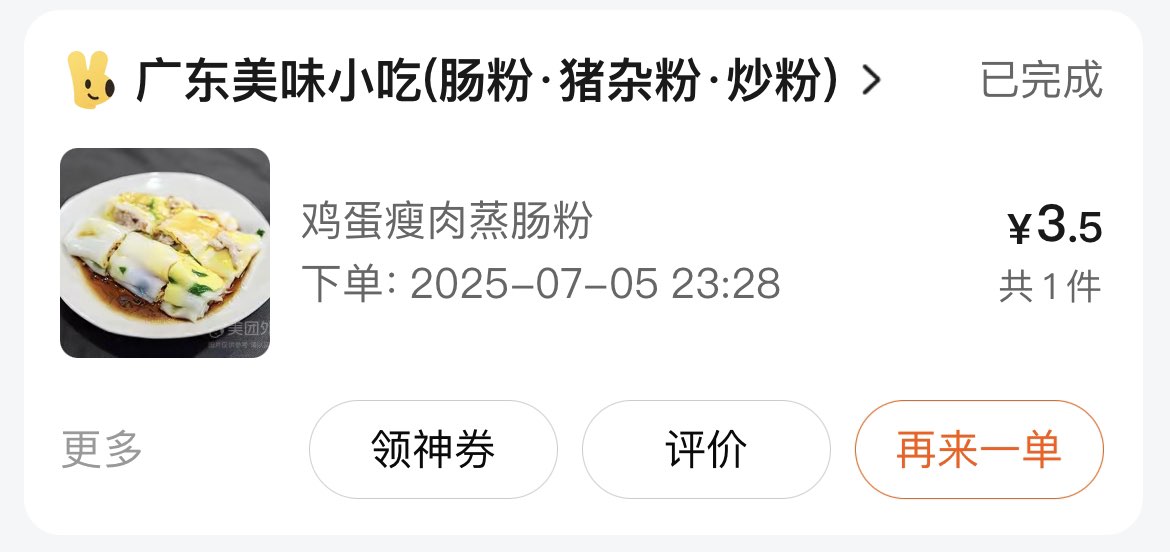Open the 广东美味小吃 store page
The width and height of the screenshot is (1170, 552).
click(487, 81)
